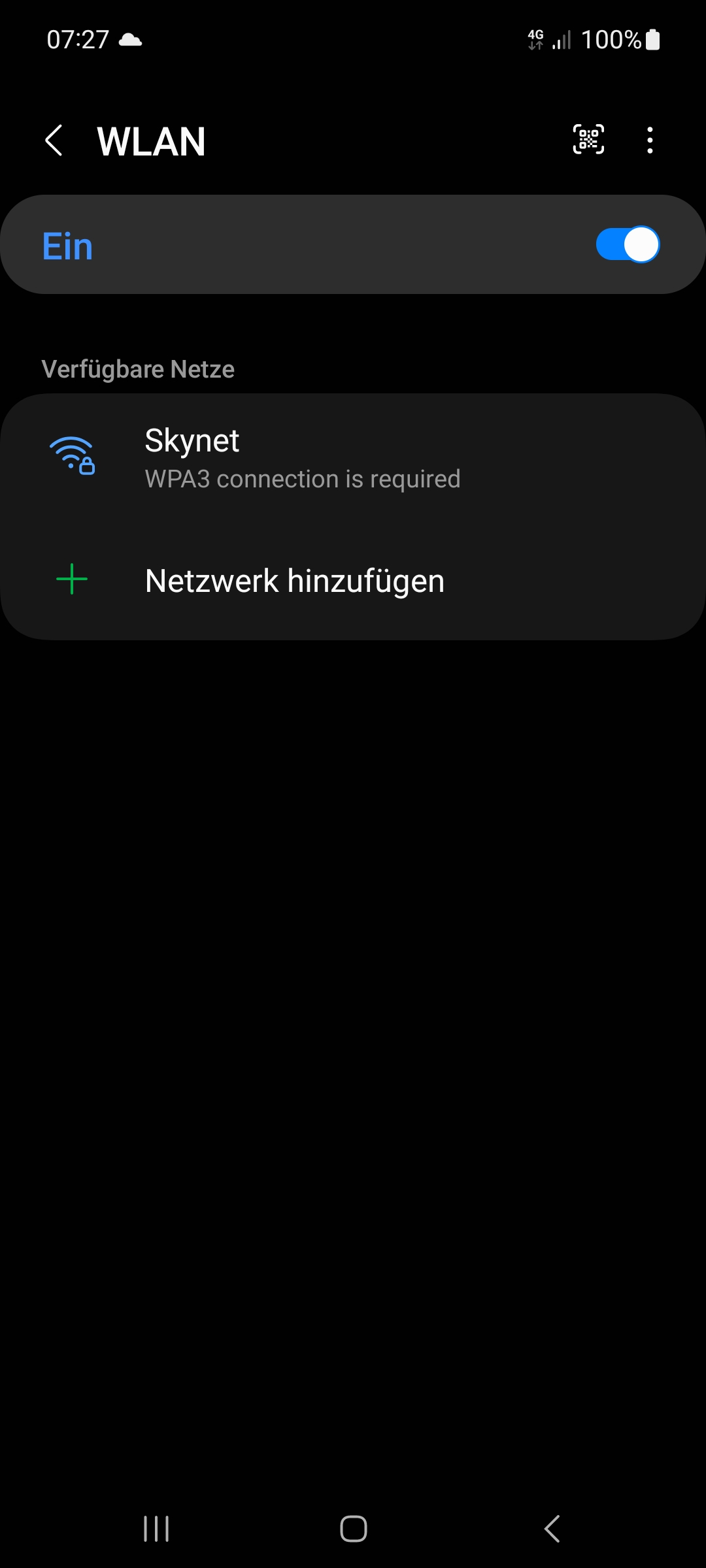This screenshot has width=706, height=1568.
Task: Tap Netzwerk hinzufügen
Action: tap(294, 581)
